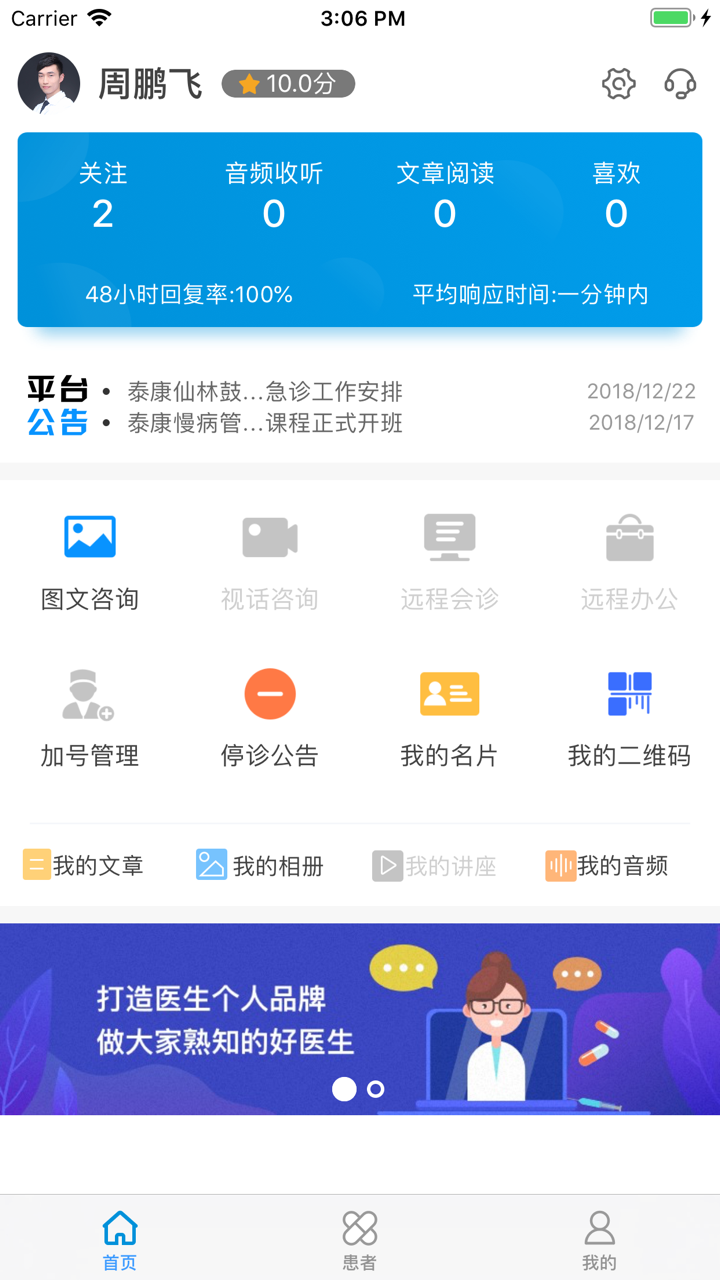Open 加号管理 appointment management
This screenshot has height=1280, width=720.
(x=90, y=715)
